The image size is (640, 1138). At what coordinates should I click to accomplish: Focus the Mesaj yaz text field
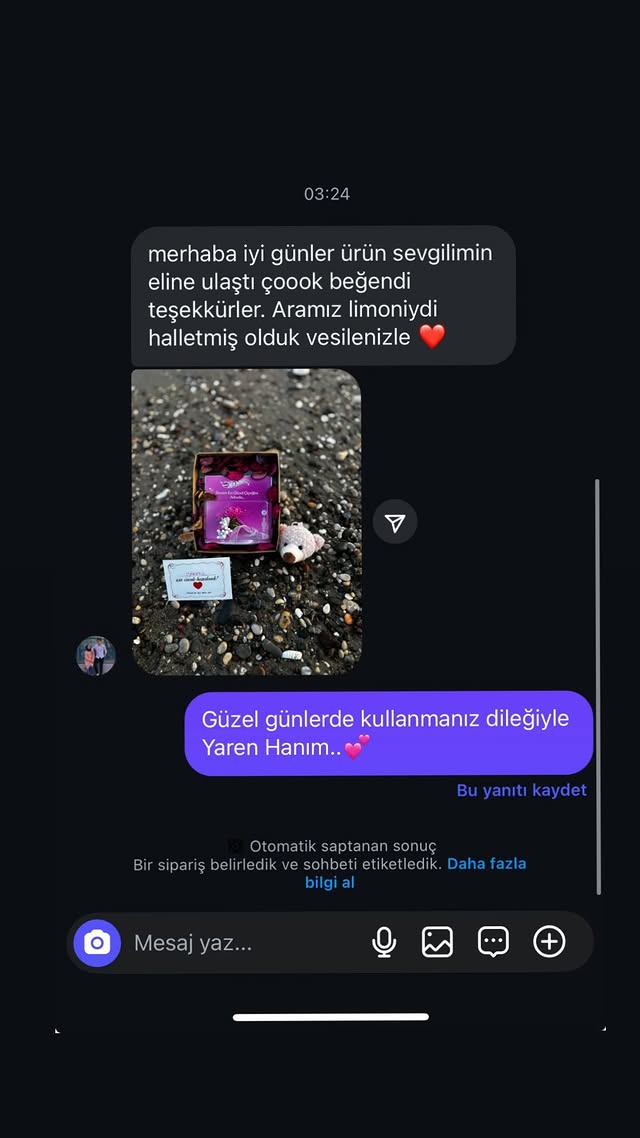240,942
